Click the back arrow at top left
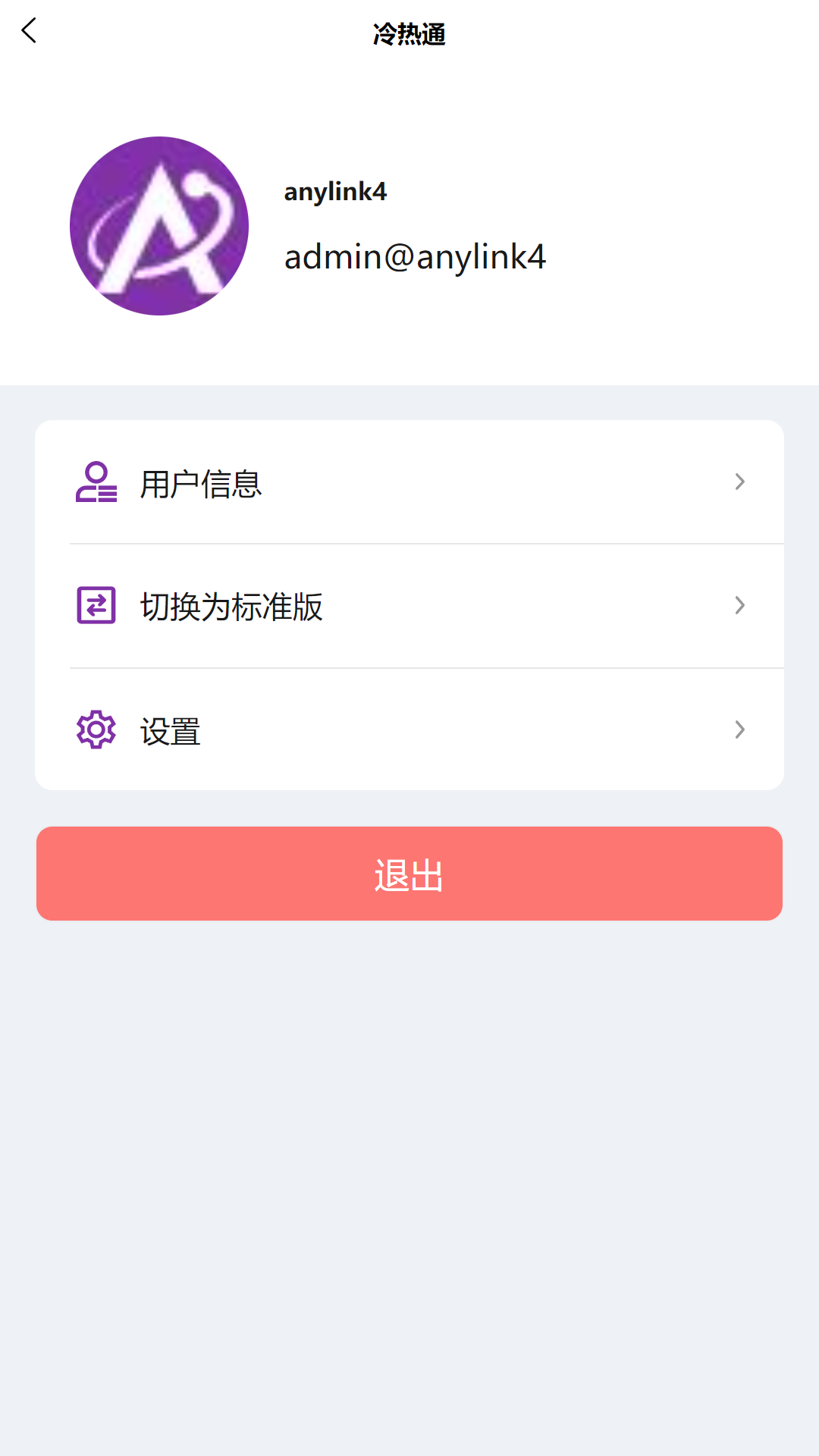The image size is (819, 1456). (x=29, y=32)
